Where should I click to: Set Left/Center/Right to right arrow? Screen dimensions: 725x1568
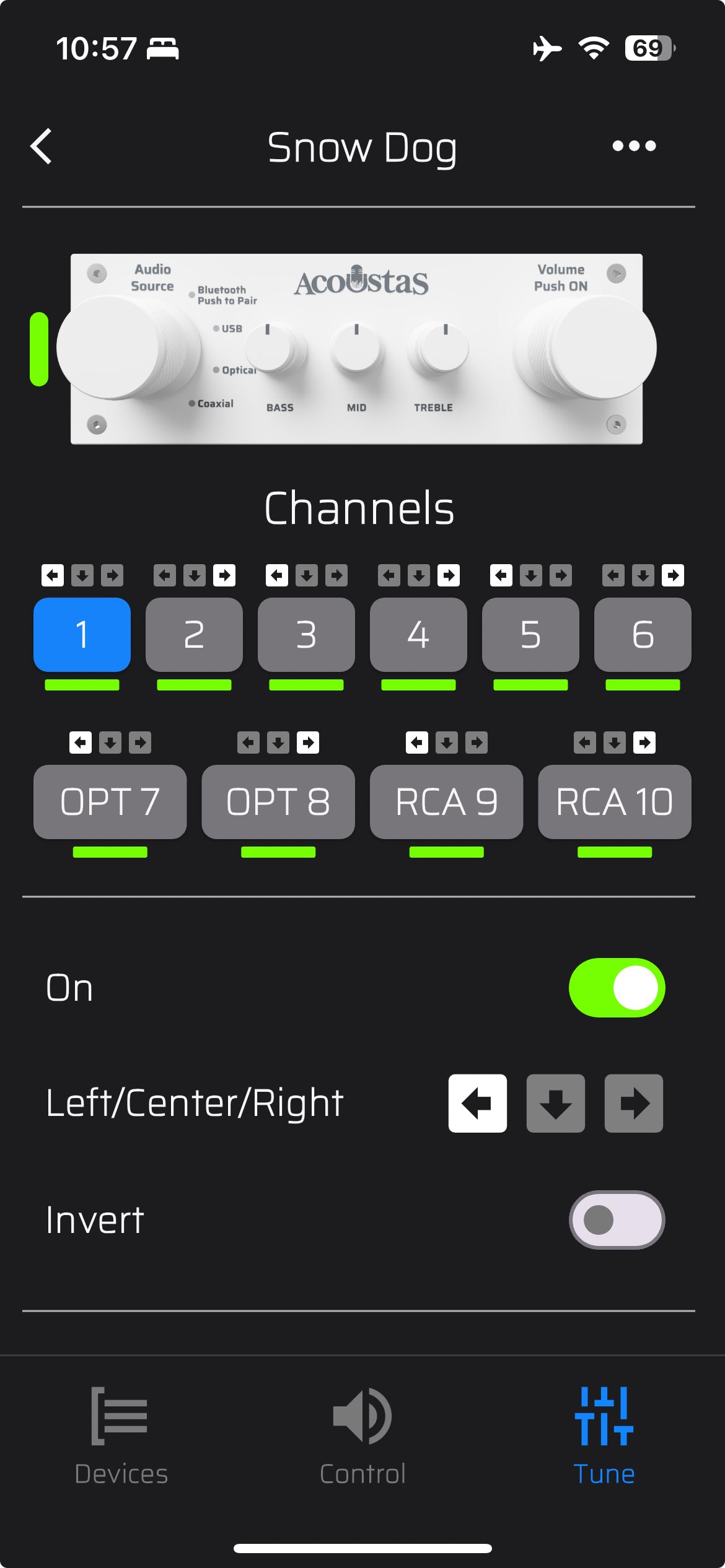click(633, 1104)
